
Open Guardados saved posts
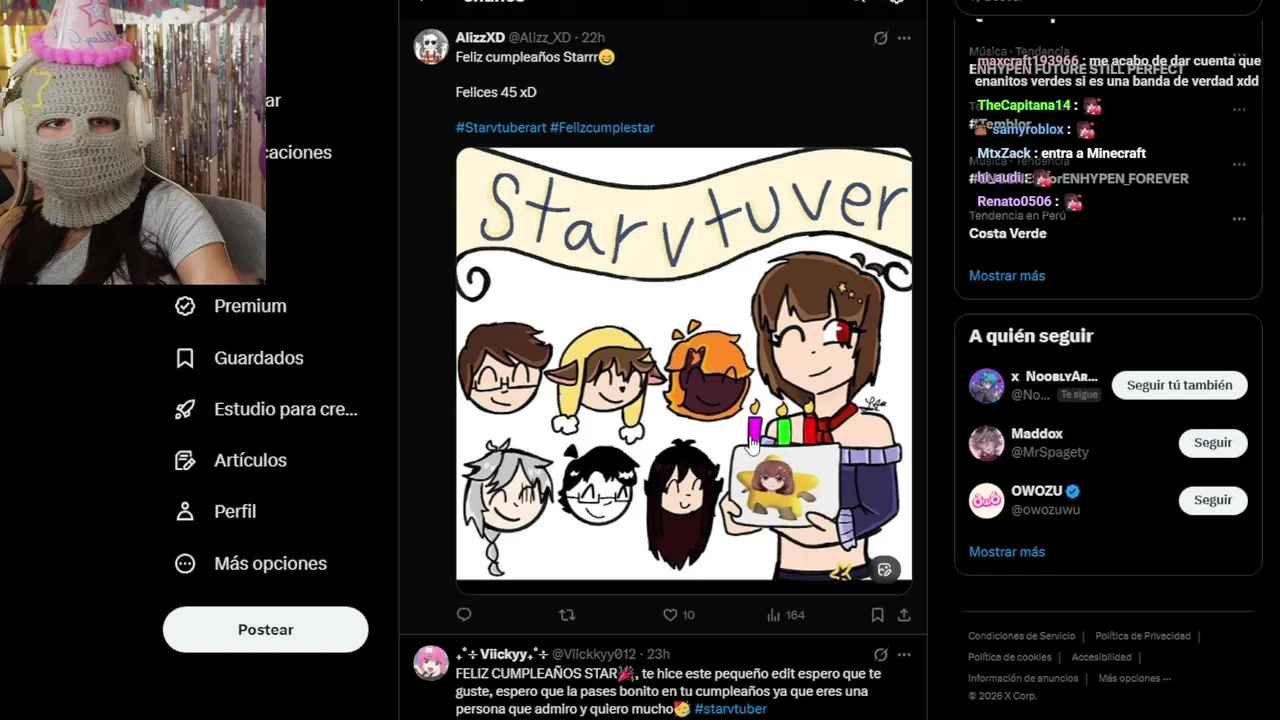point(258,358)
